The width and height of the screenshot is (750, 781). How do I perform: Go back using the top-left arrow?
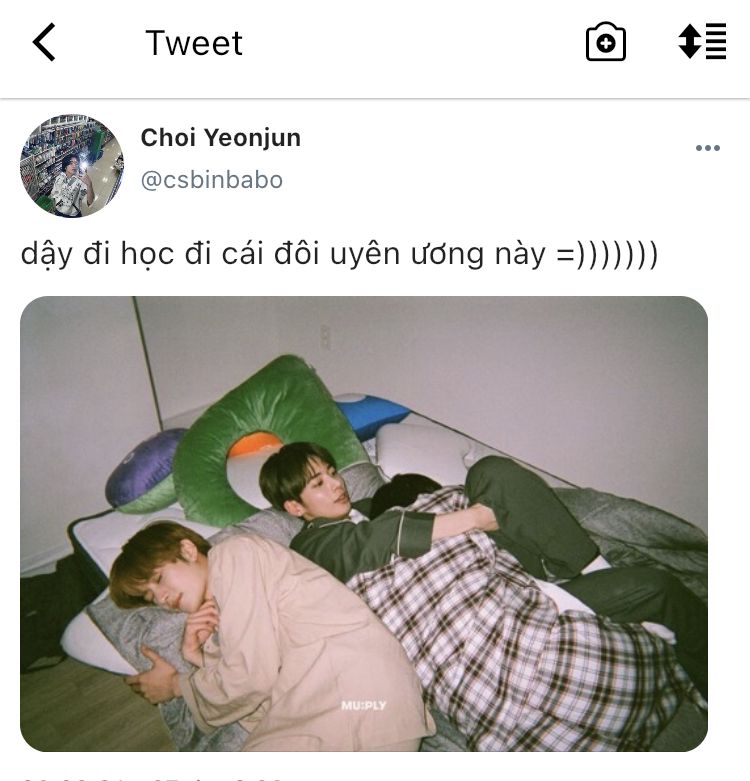44,42
